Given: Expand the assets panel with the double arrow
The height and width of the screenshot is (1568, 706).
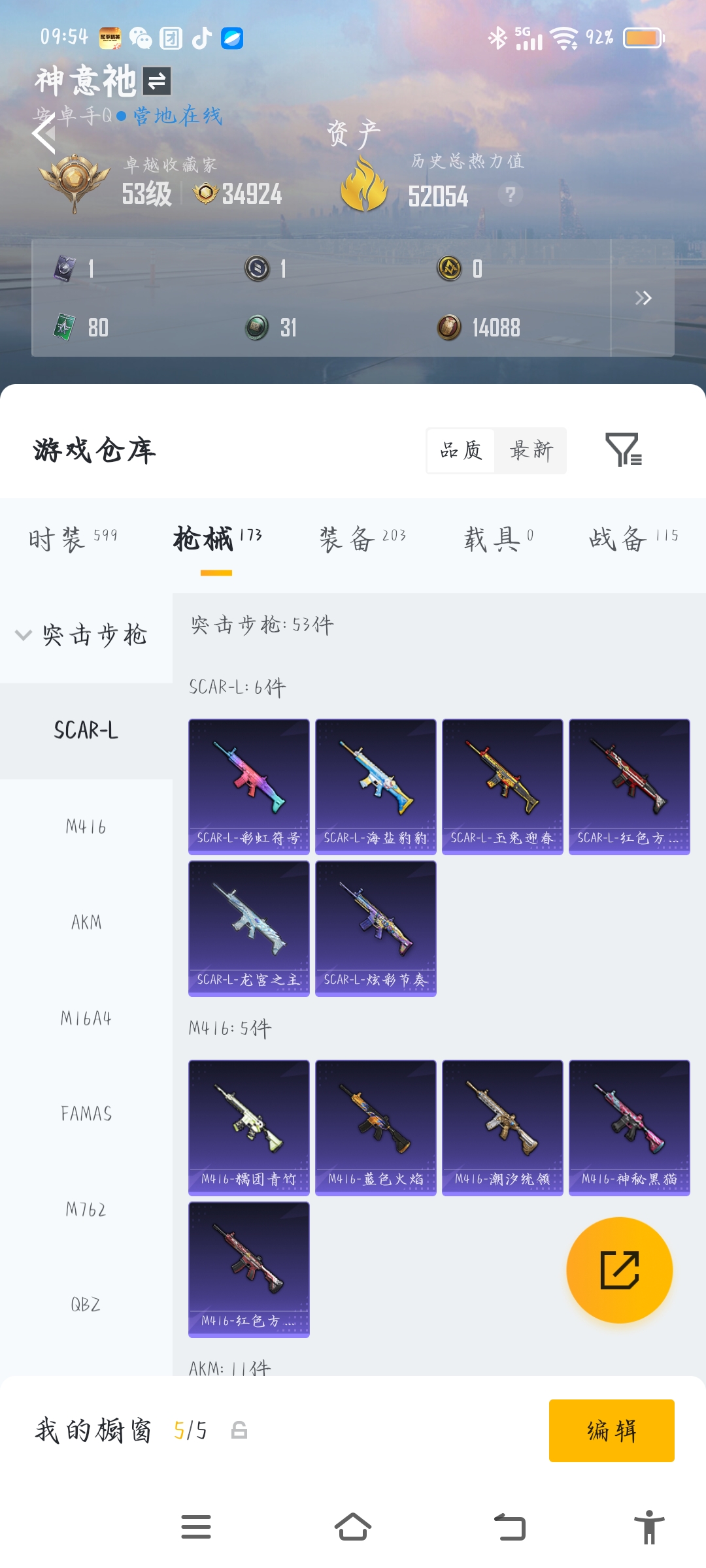Looking at the screenshot, I should tap(643, 298).
